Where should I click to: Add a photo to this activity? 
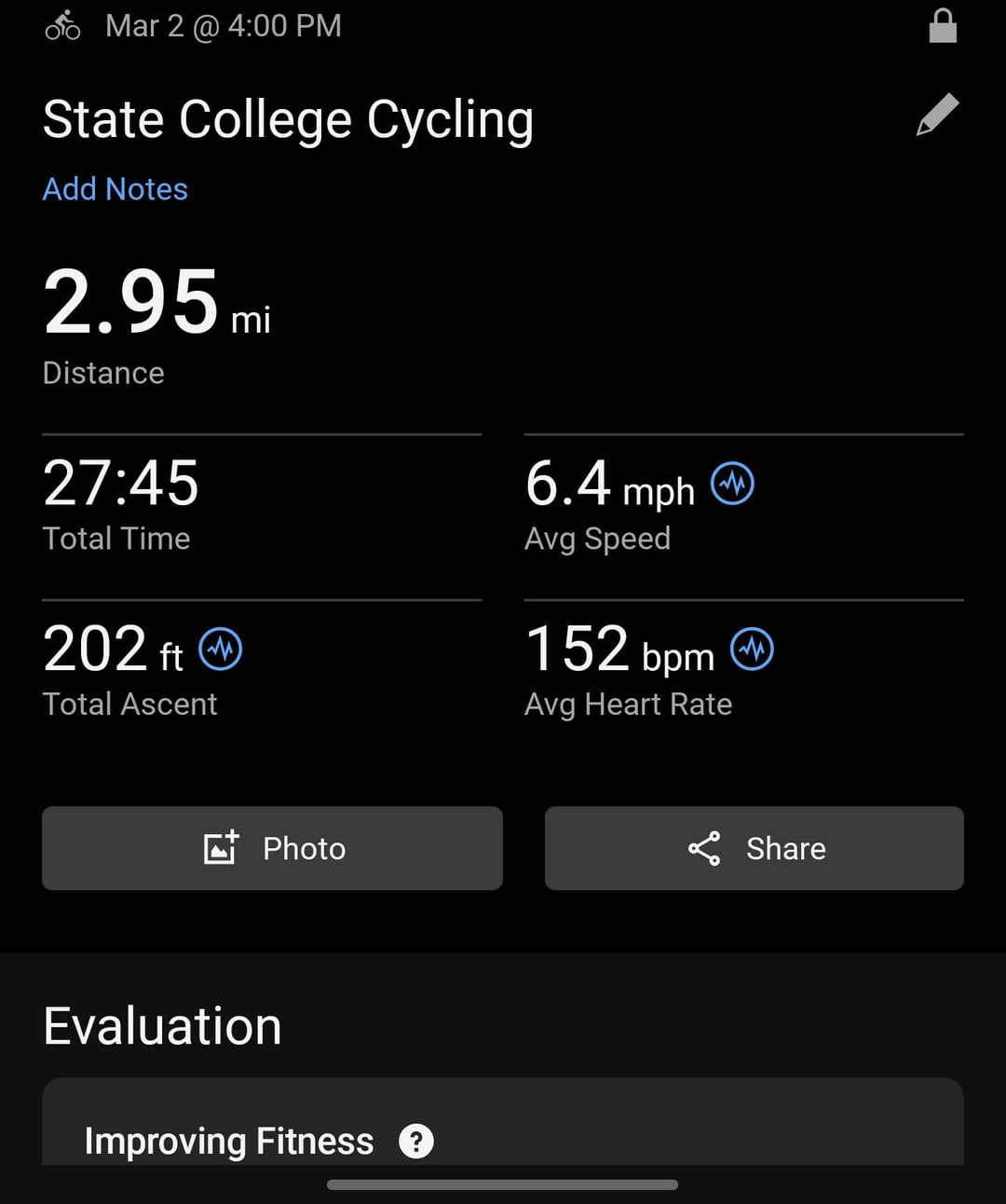click(x=272, y=848)
